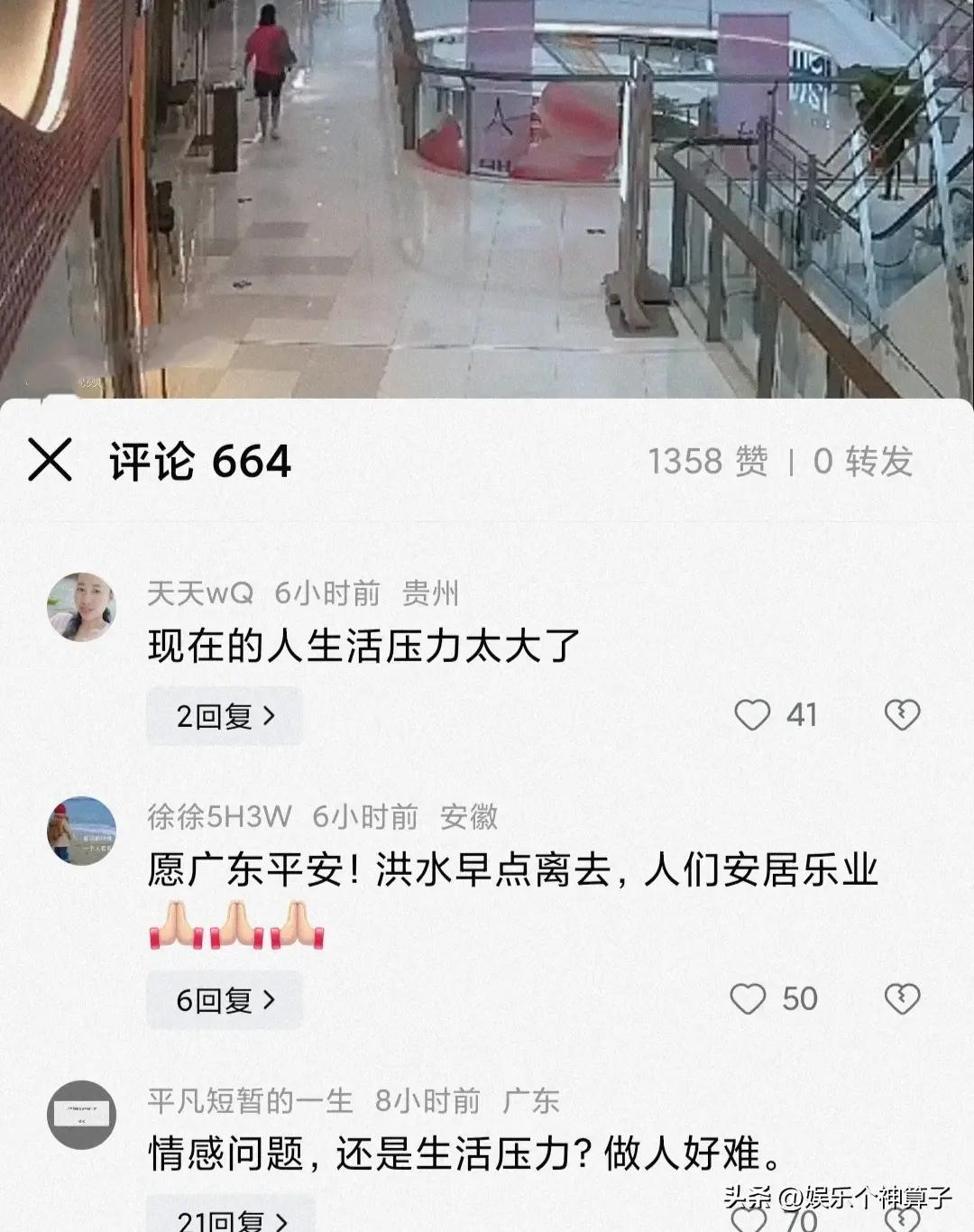Like 徐徐5H3W's comment about 广东
Viewport: 974px width, 1232px height.
(749, 999)
